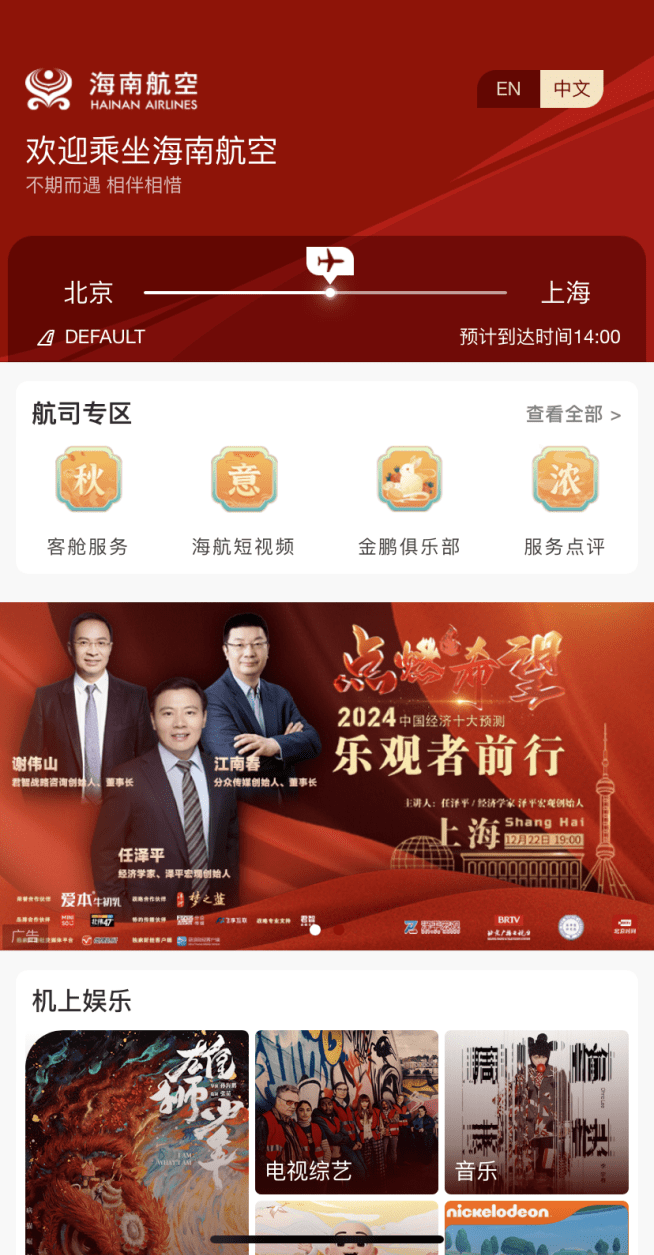
Task: Open the 雄狮少年 movie poster tile
Action: [137, 1142]
